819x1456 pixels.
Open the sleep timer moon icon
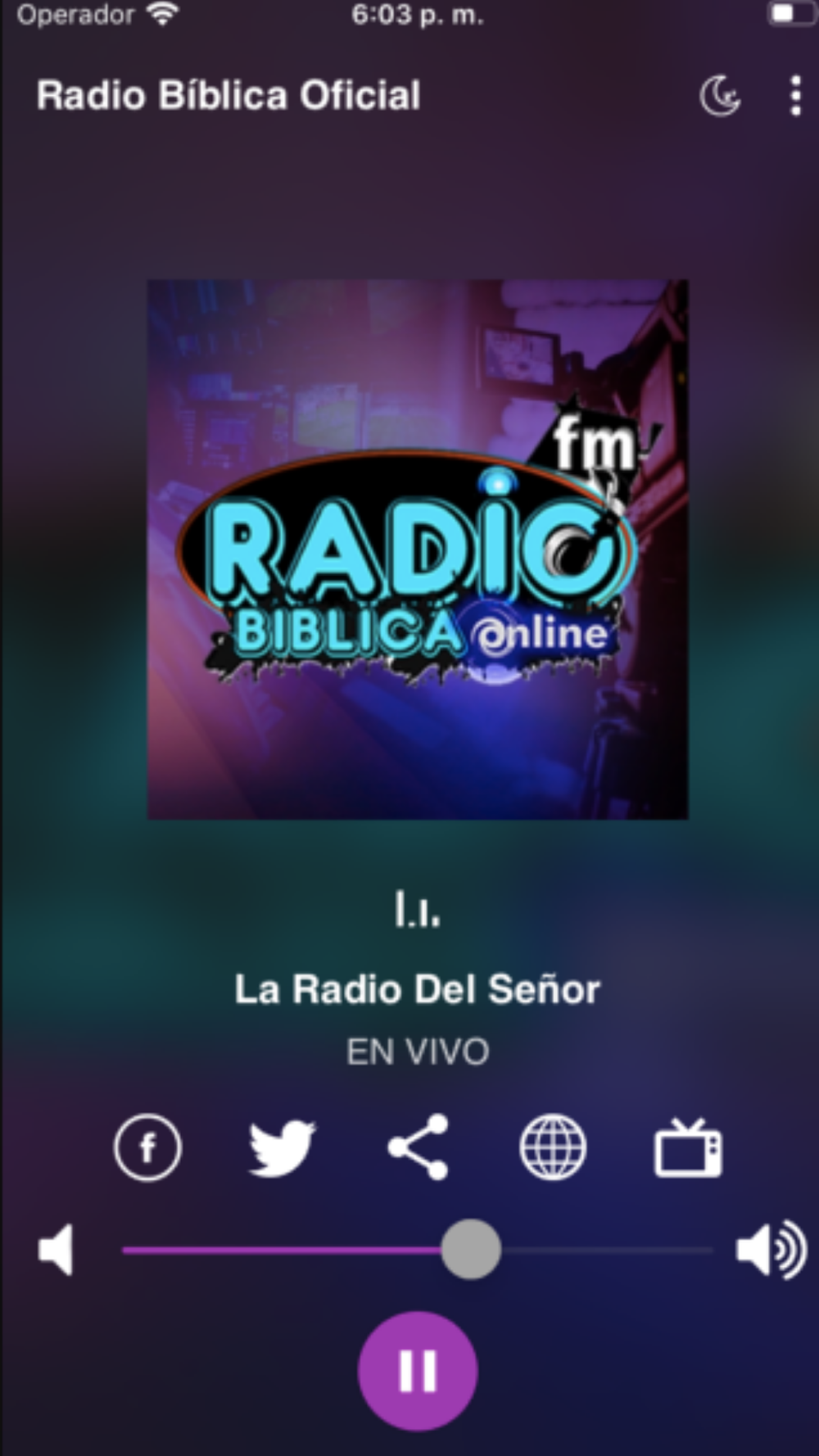(721, 97)
